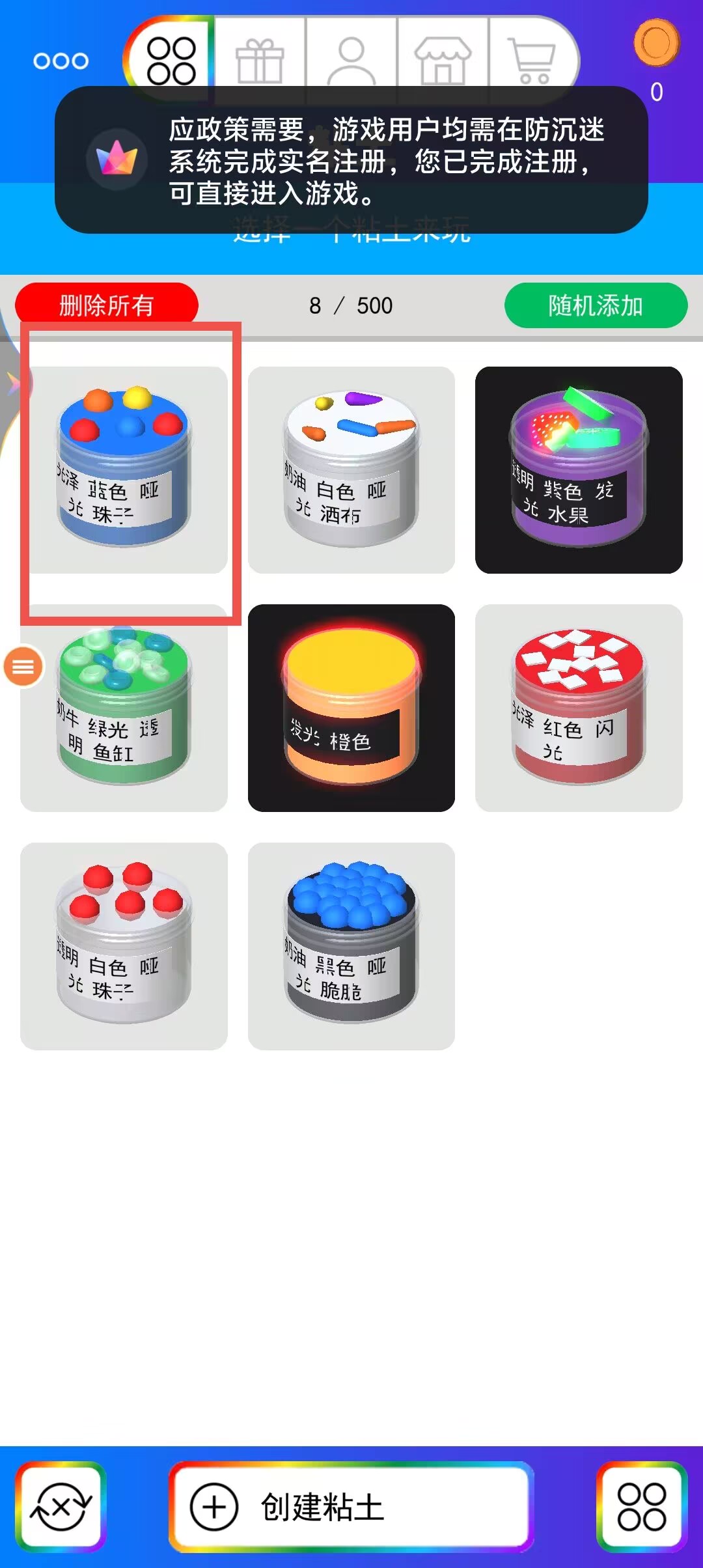Open the gift box tab
The image size is (703, 1568).
[x=260, y=61]
